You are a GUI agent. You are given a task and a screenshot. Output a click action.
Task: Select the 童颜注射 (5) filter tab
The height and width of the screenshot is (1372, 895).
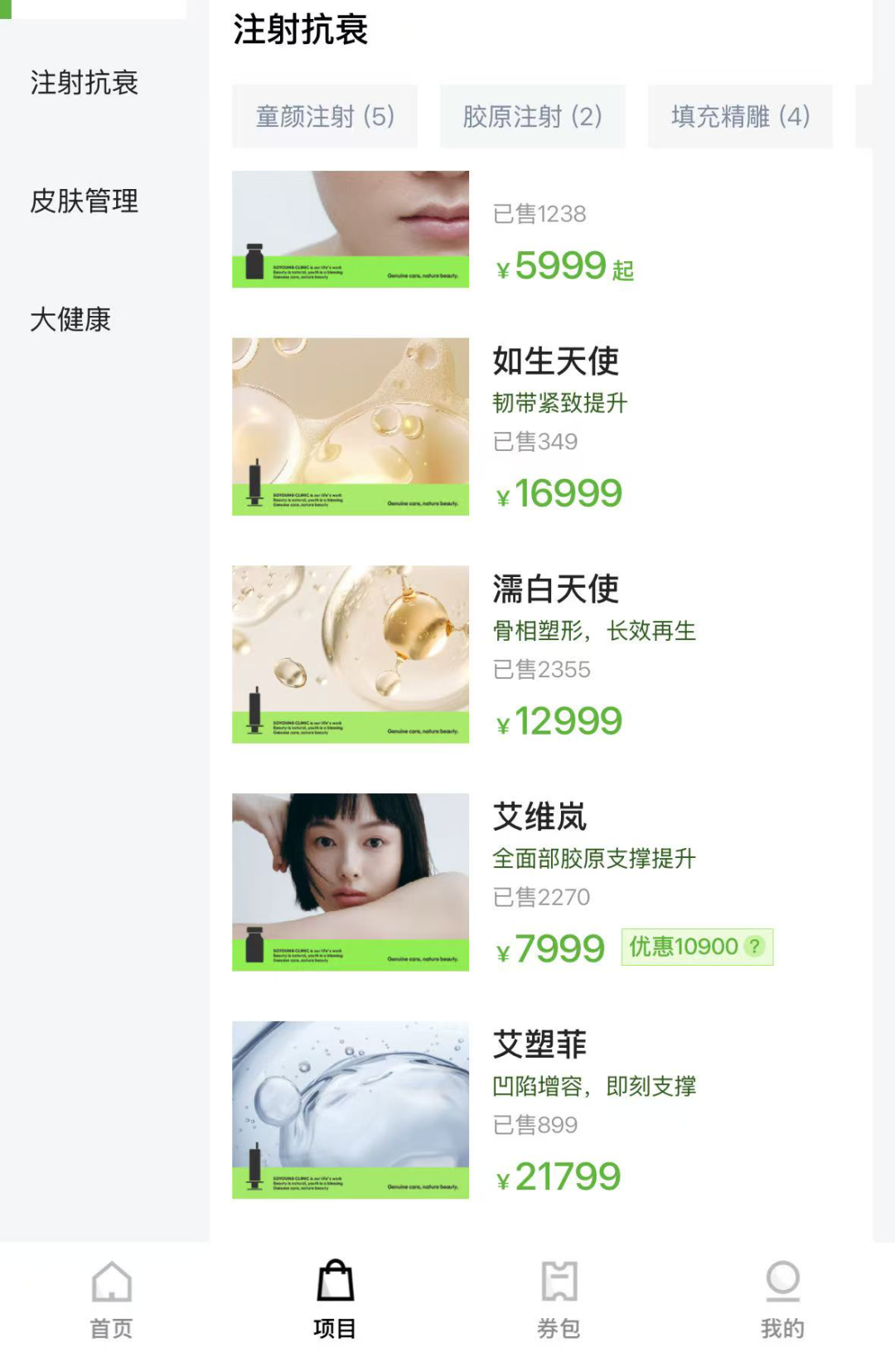tap(324, 116)
